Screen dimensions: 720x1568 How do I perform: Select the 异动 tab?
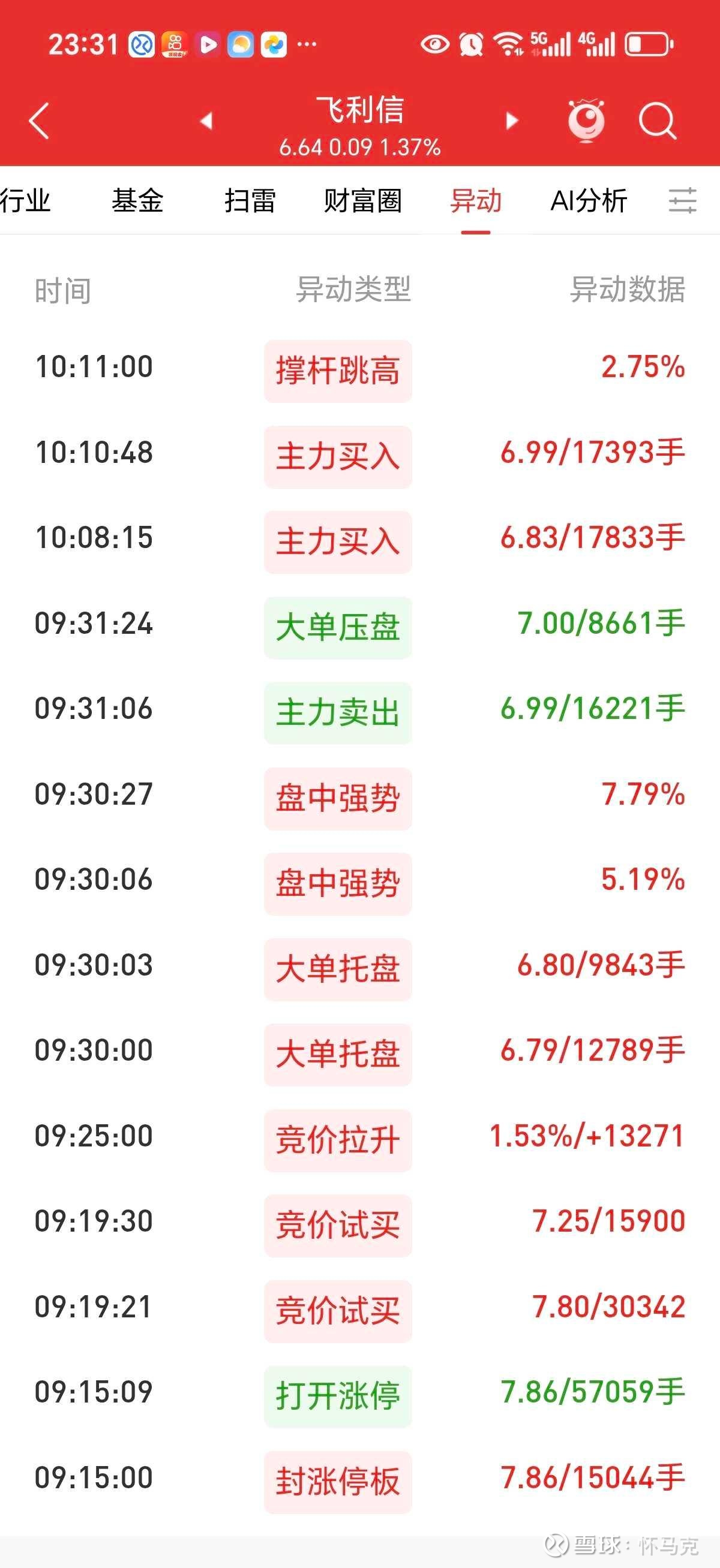(x=476, y=200)
